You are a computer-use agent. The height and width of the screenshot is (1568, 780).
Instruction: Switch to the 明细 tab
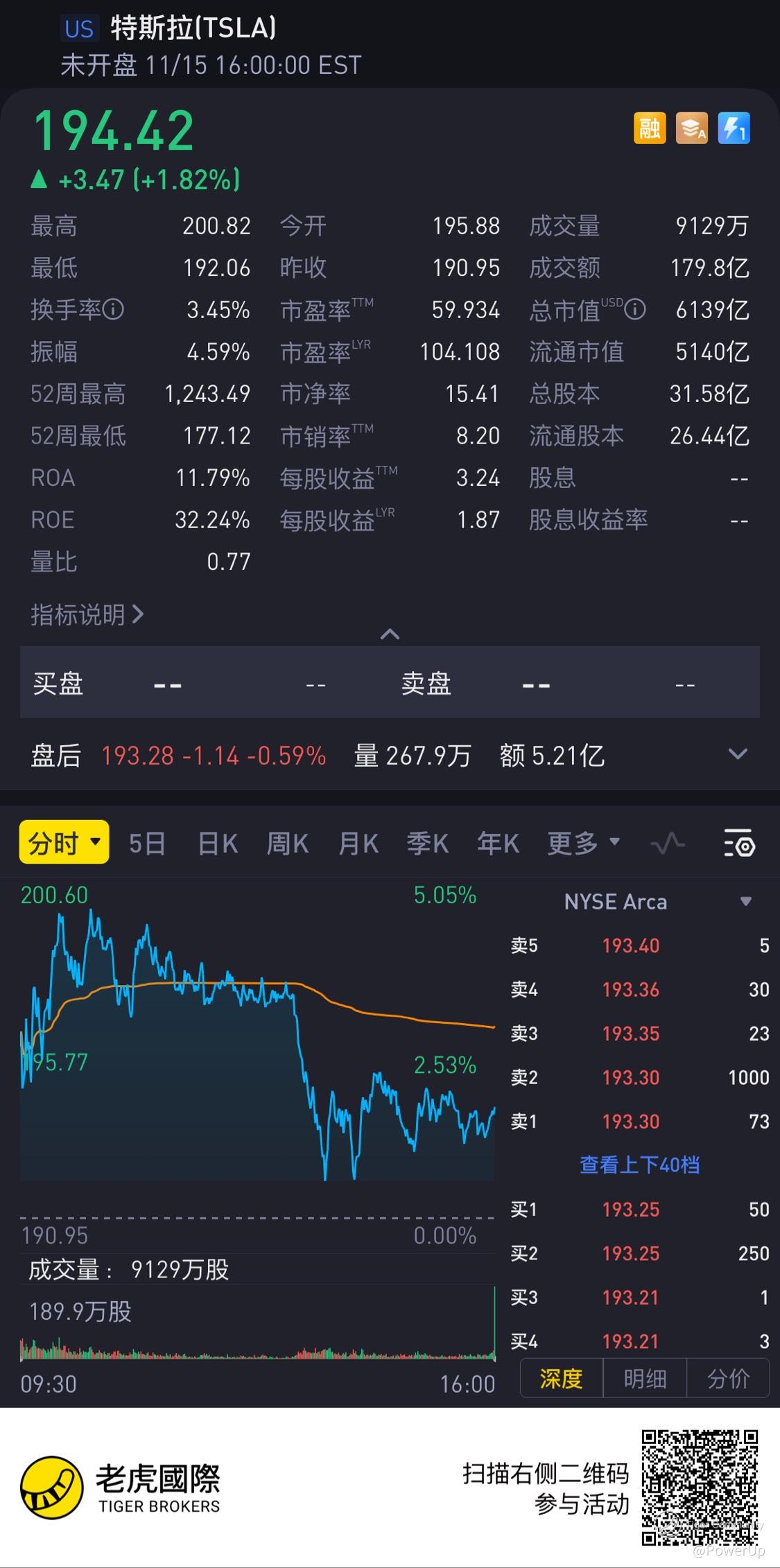click(645, 1379)
